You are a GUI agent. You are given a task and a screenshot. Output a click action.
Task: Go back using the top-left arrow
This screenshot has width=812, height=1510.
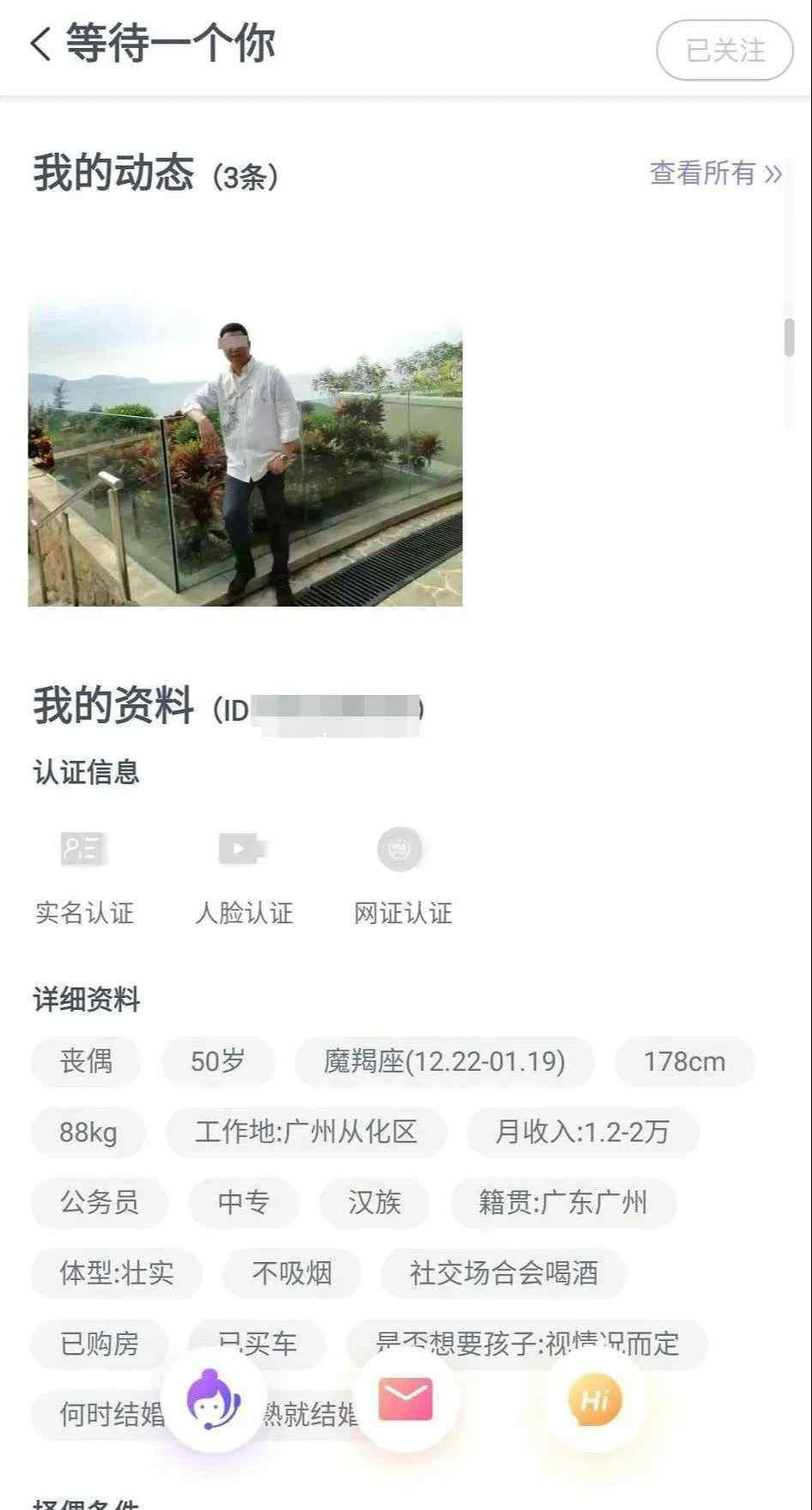[x=41, y=44]
